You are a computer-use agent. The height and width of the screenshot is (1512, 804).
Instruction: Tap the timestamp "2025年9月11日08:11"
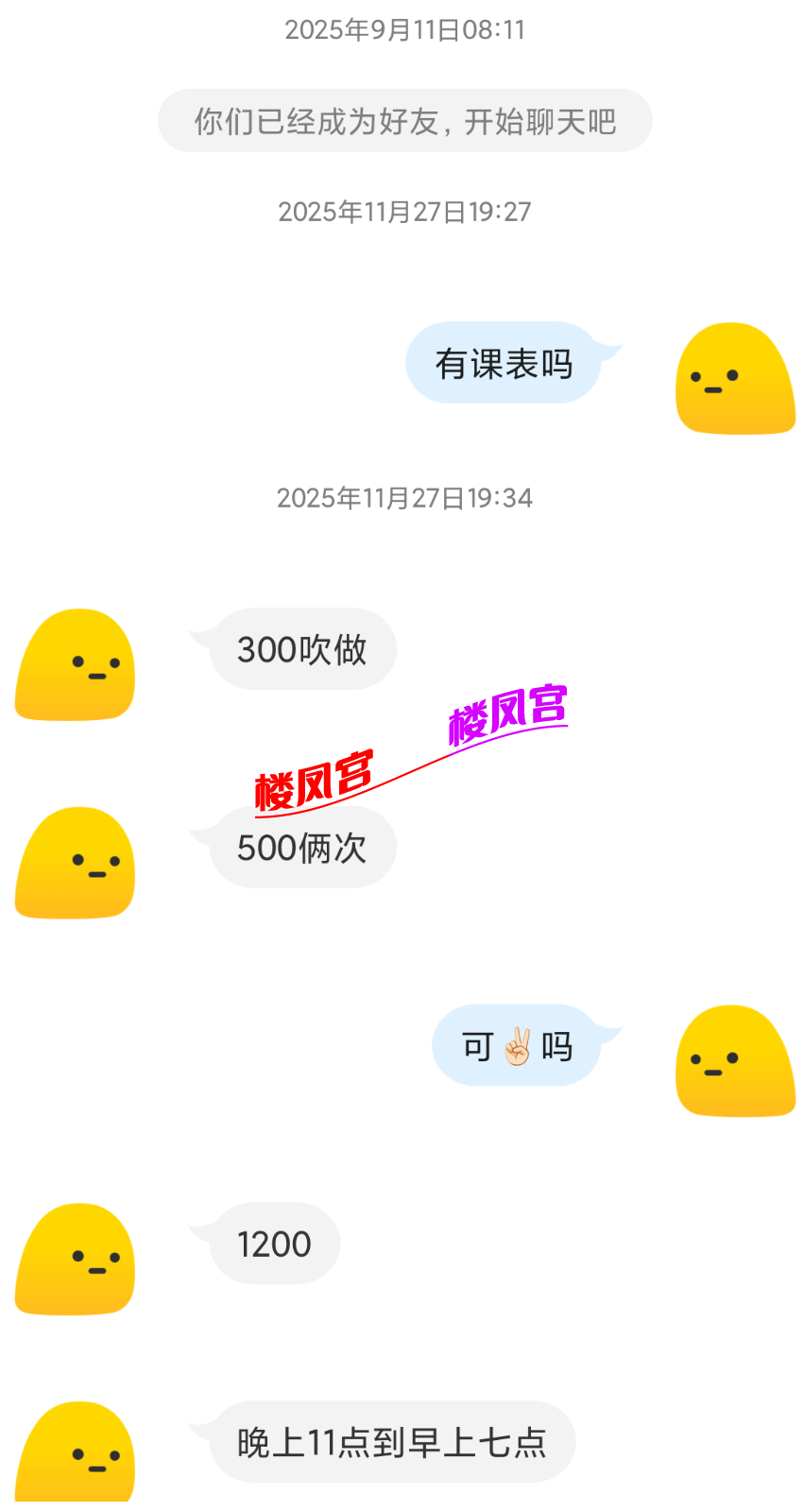(x=404, y=29)
